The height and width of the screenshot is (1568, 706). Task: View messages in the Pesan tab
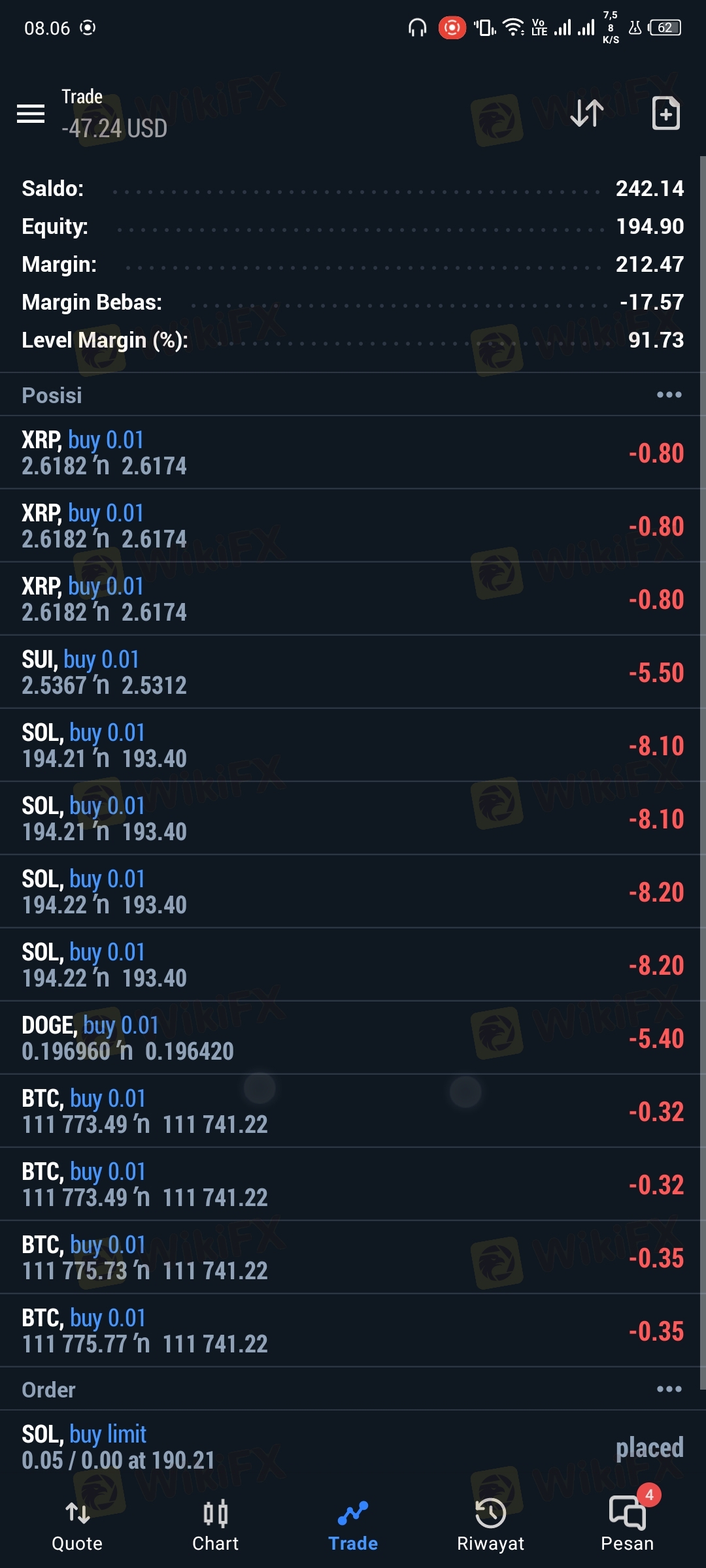[628, 1526]
